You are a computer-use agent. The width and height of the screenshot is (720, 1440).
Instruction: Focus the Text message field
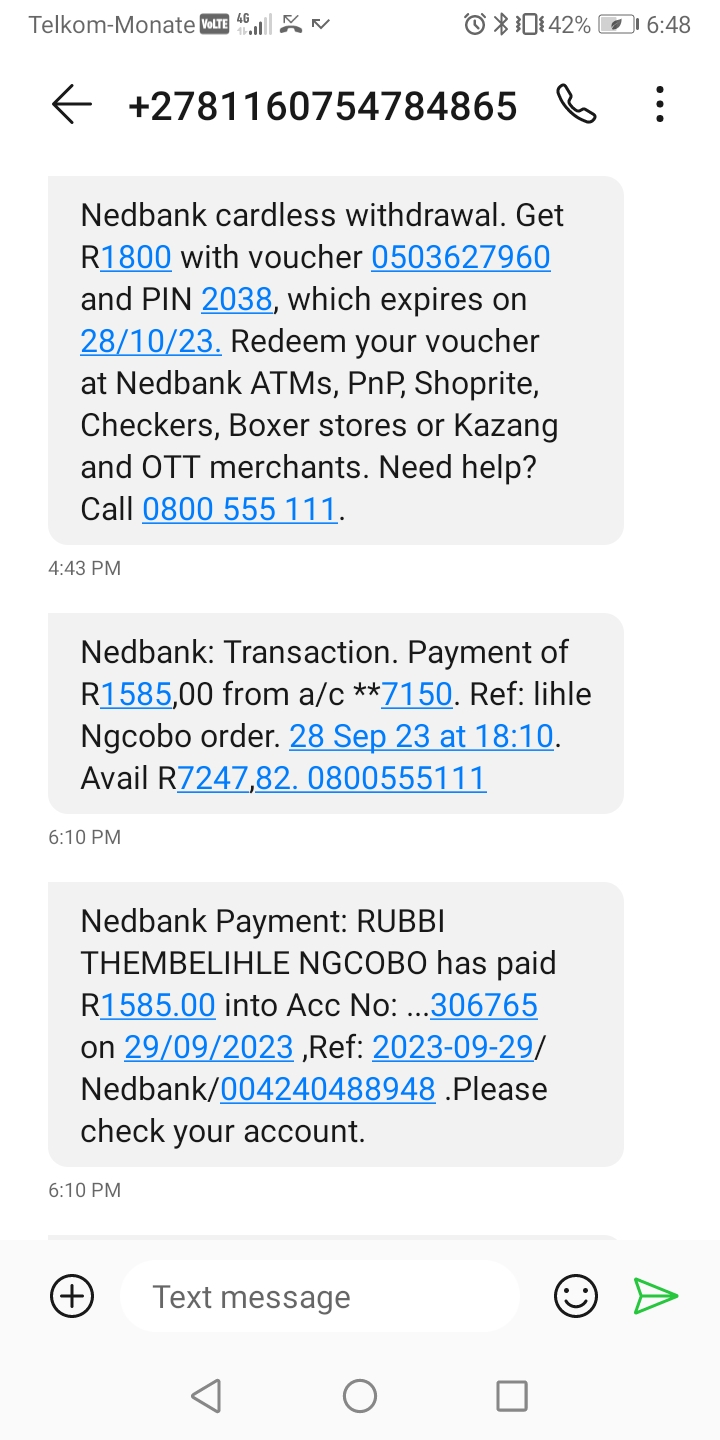pos(320,1297)
